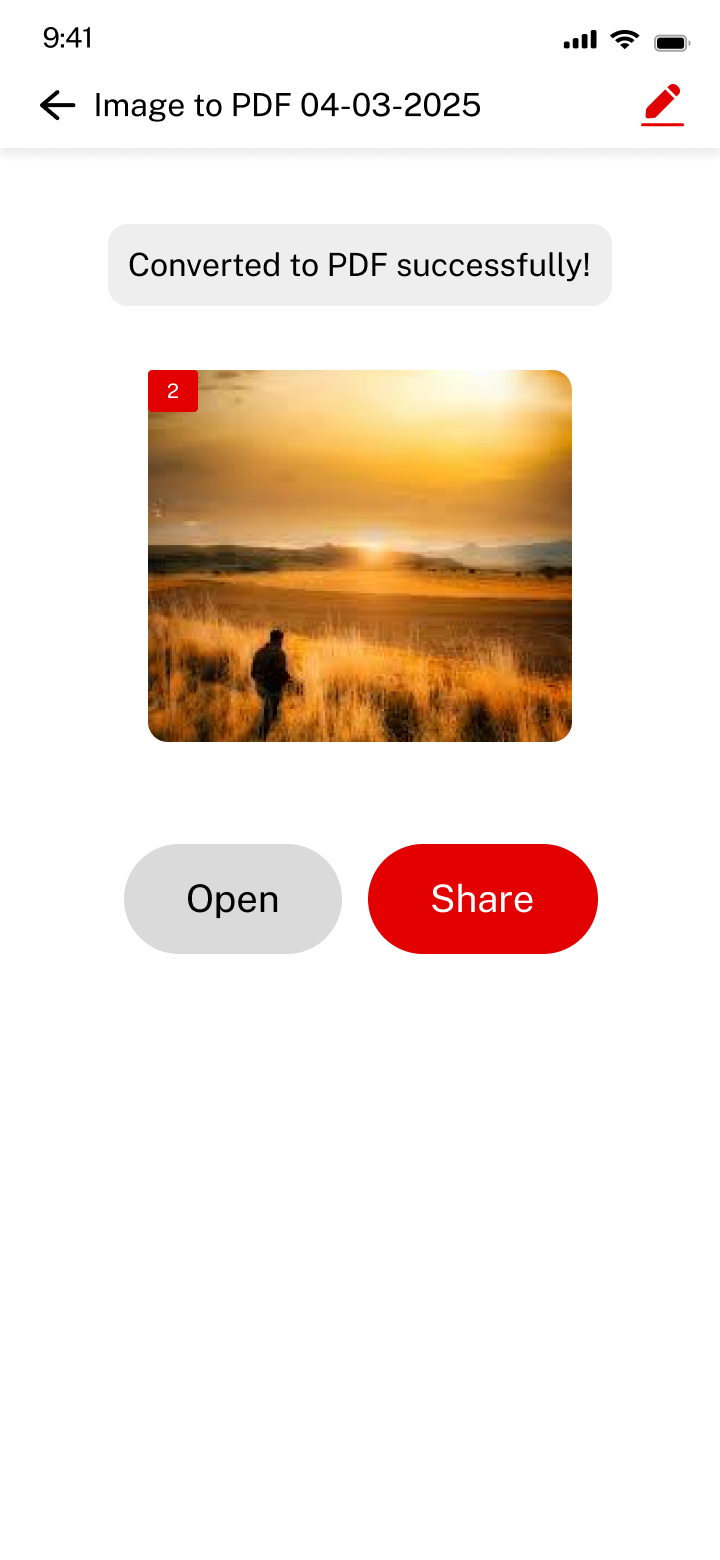Tap the red pencil edit icon
This screenshot has width=720, height=1560.
tap(662, 104)
